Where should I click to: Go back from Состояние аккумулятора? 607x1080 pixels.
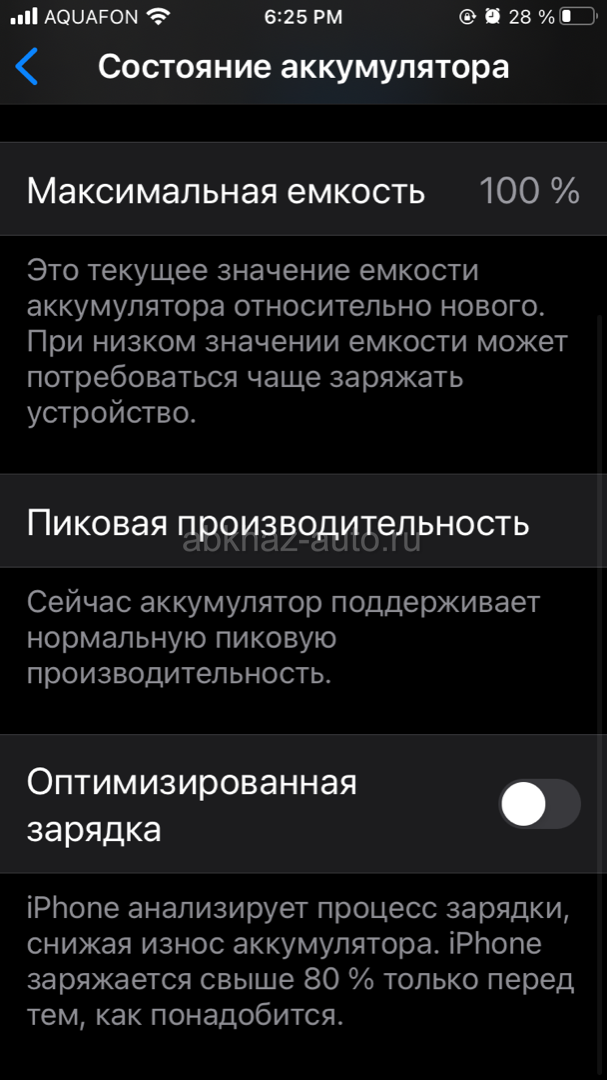tap(26, 68)
